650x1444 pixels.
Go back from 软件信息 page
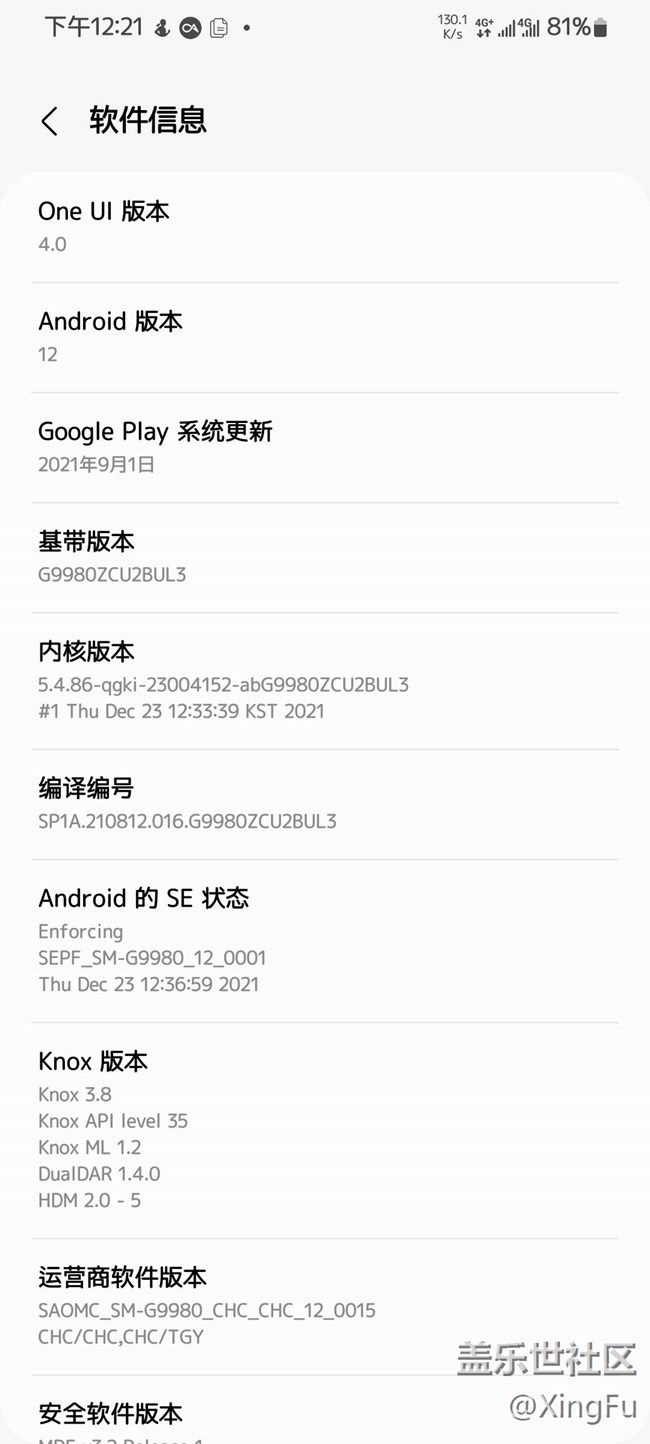point(49,121)
